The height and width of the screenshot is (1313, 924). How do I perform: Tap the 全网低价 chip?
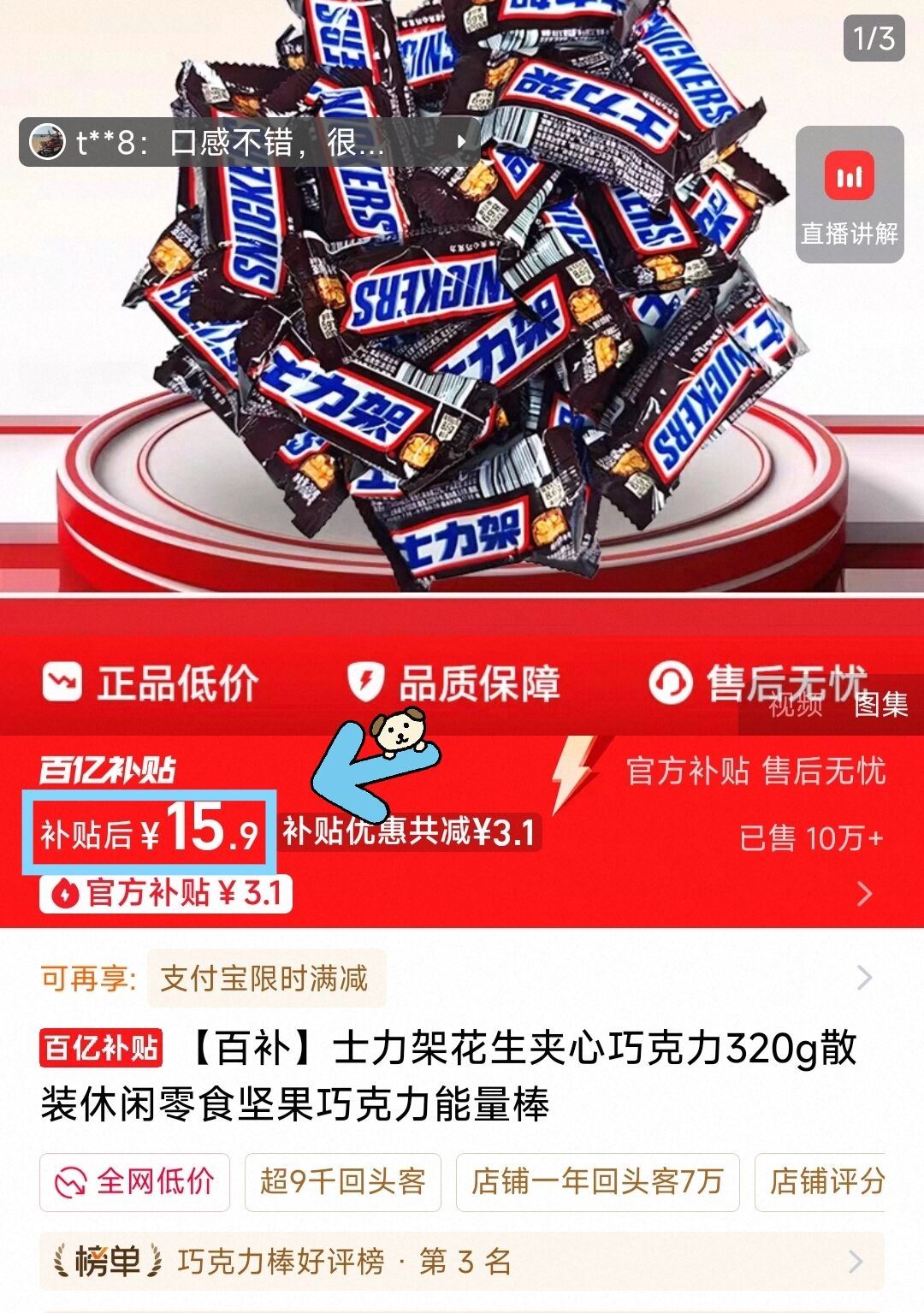tap(135, 1182)
